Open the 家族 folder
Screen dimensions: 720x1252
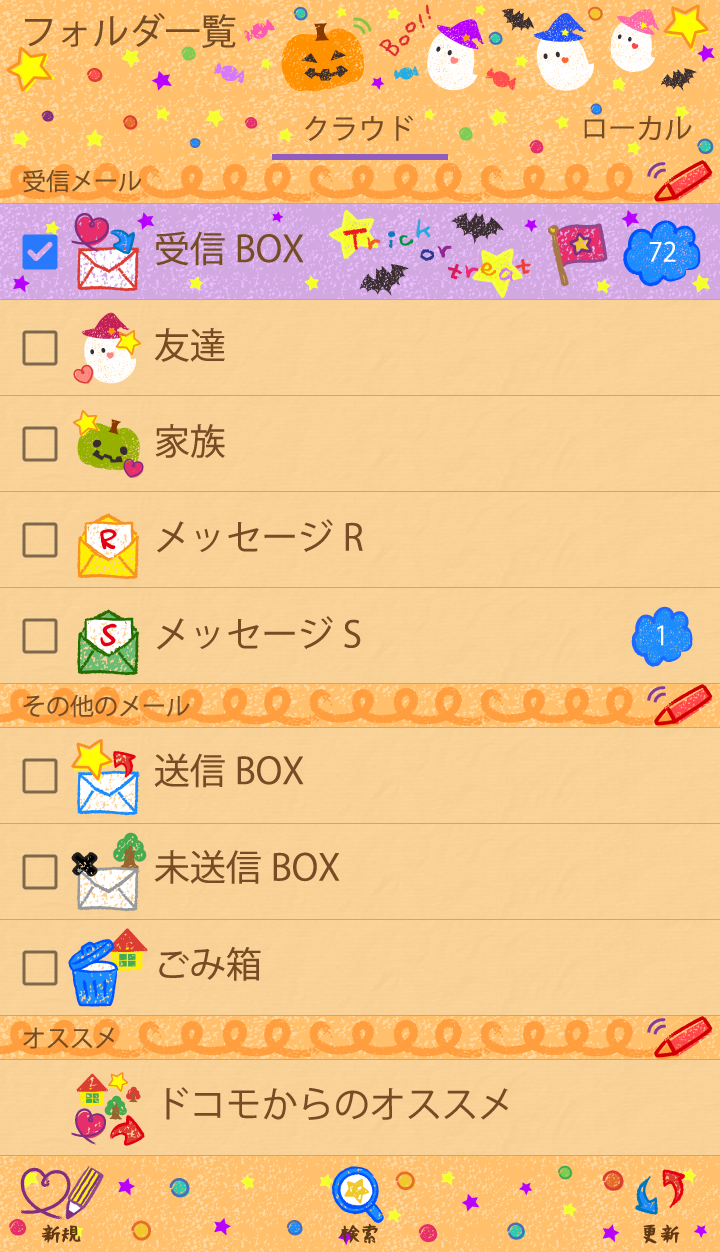pyautogui.click(x=190, y=443)
